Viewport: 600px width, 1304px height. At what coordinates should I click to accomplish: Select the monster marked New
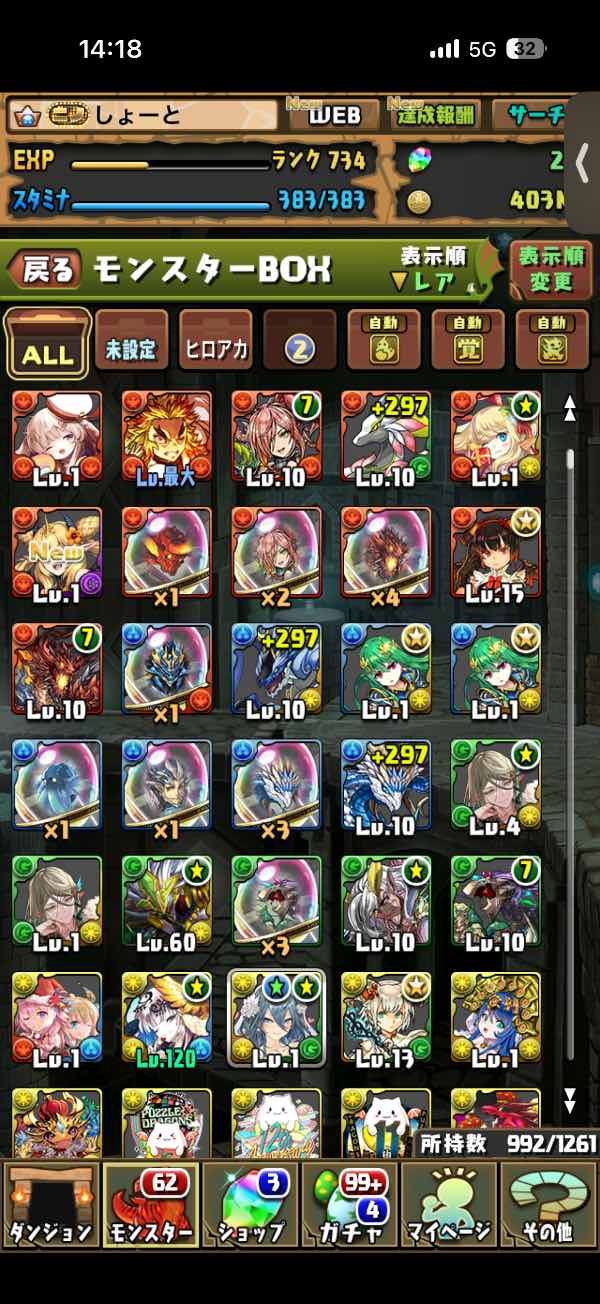tap(57, 552)
